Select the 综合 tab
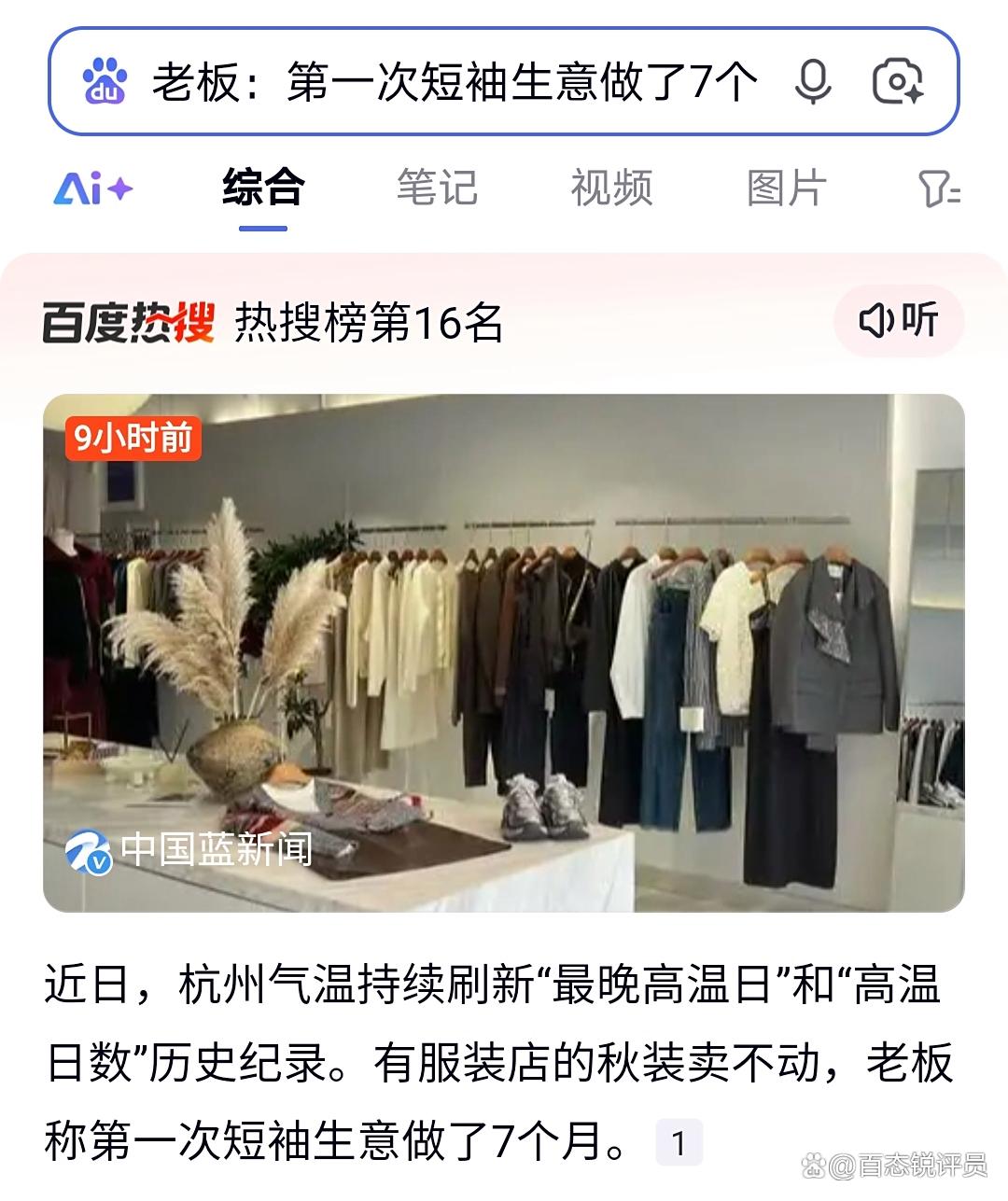This screenshot has height=1201, width=1008. click(x=263, y=189)
